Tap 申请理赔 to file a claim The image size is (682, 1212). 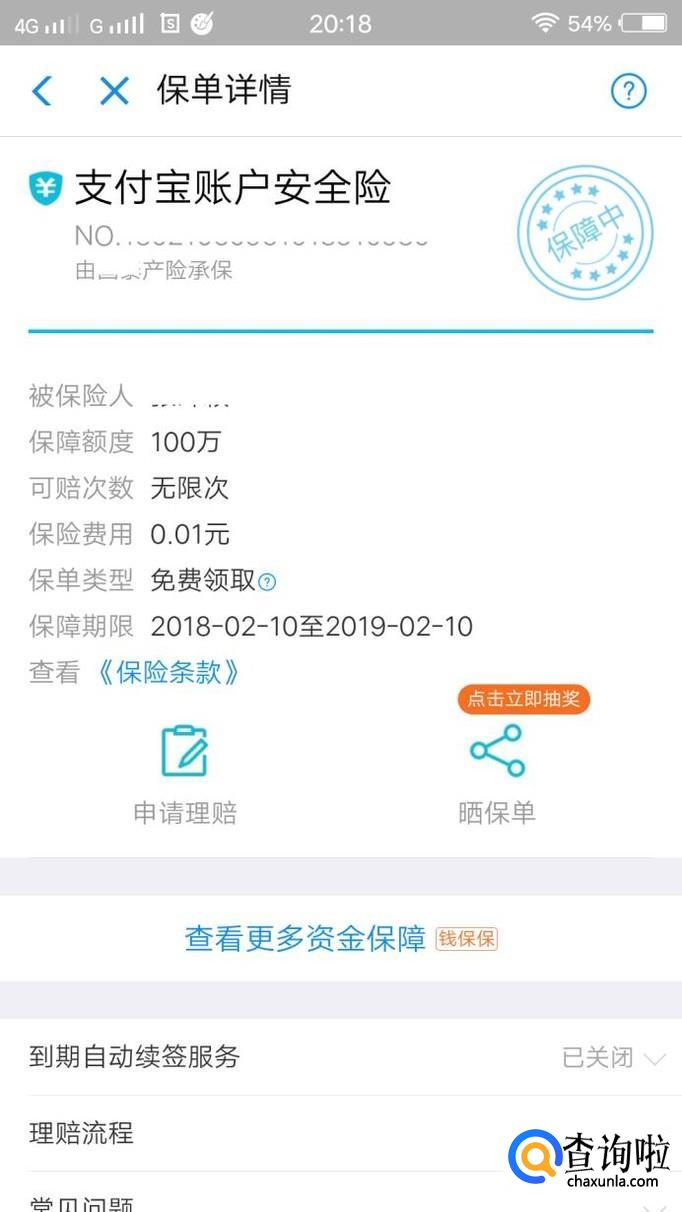click(185, 774)
